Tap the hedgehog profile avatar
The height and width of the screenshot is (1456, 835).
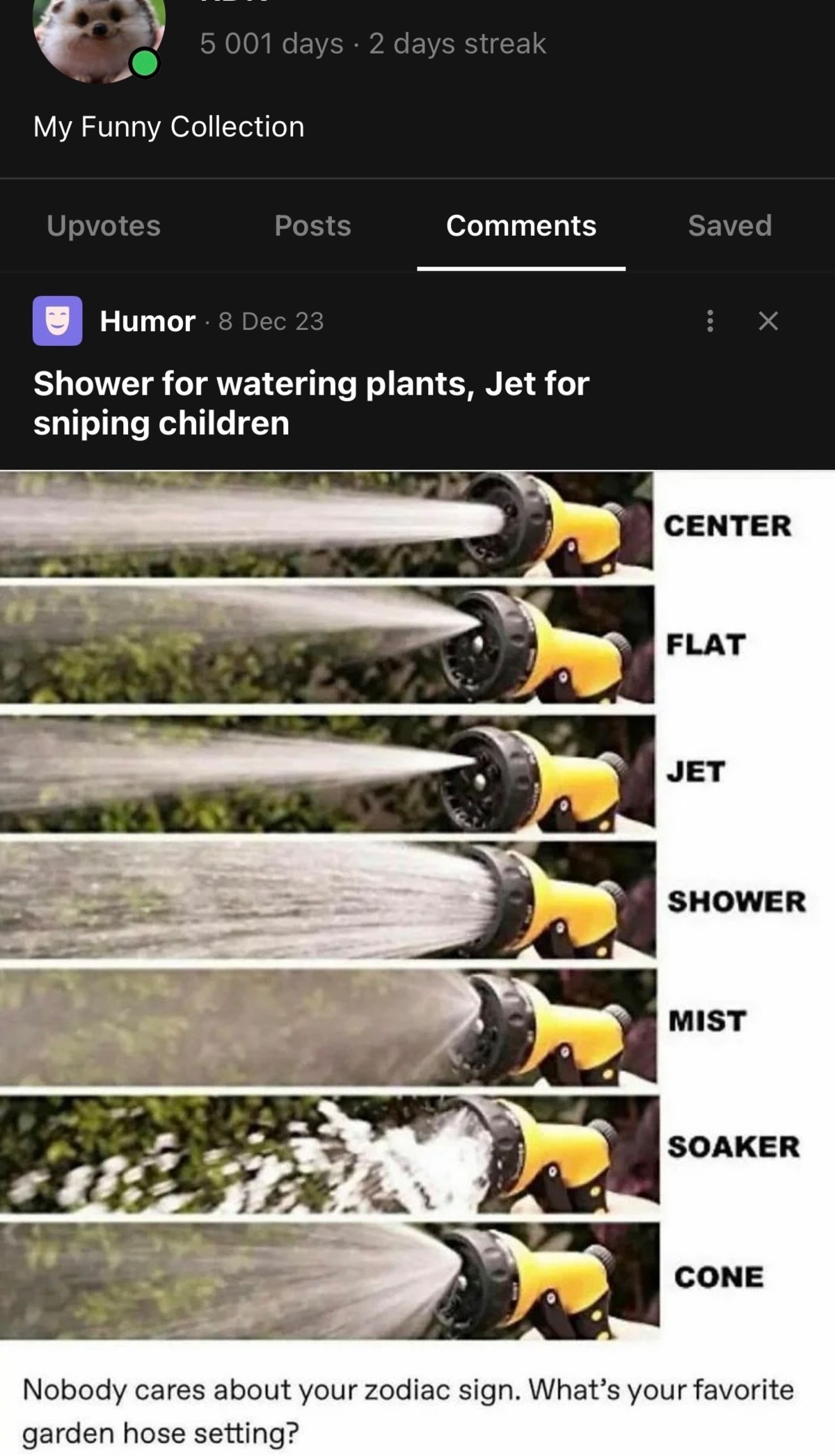tap(97, 35)
